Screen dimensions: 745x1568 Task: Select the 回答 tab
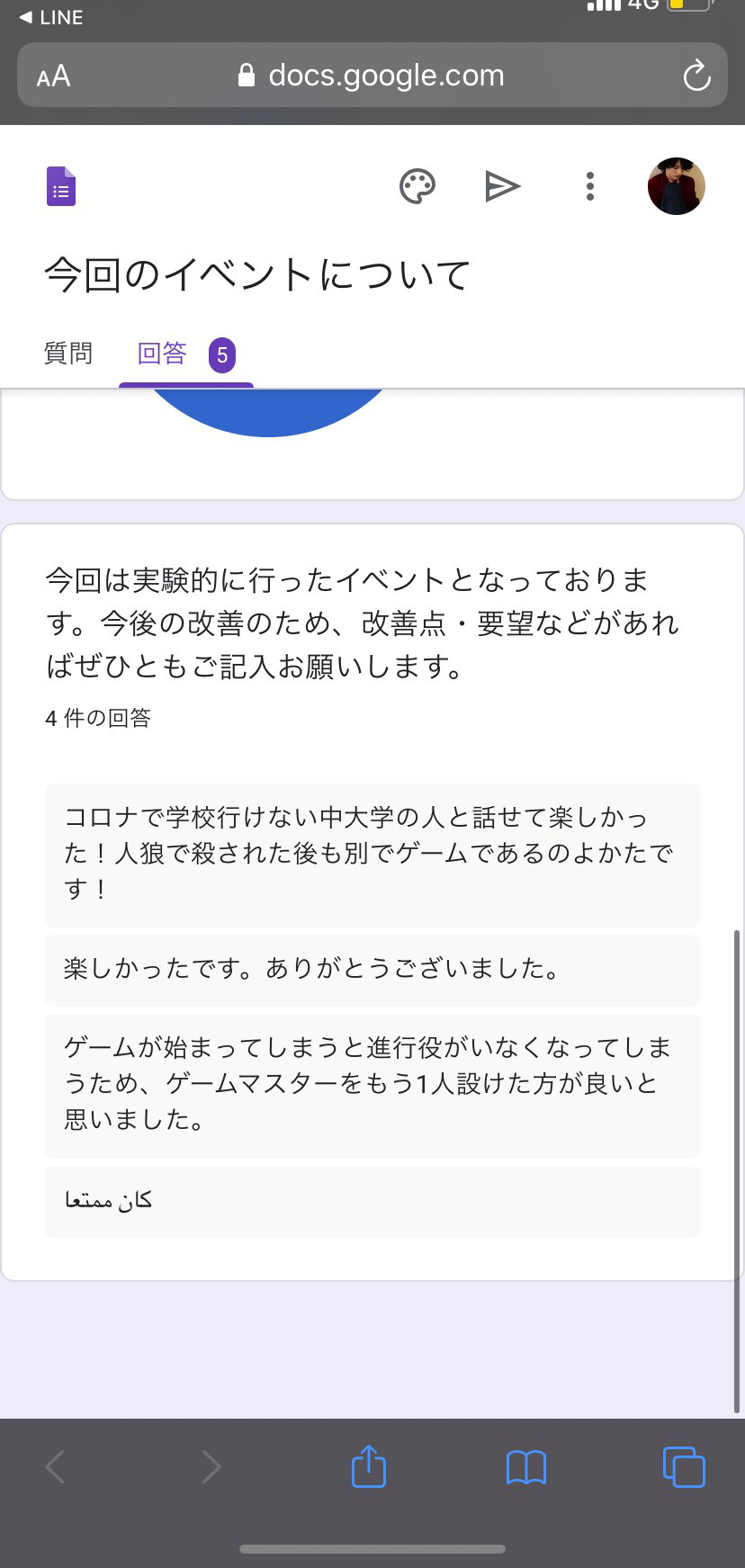pyautogui.click(x=186, y=354)
